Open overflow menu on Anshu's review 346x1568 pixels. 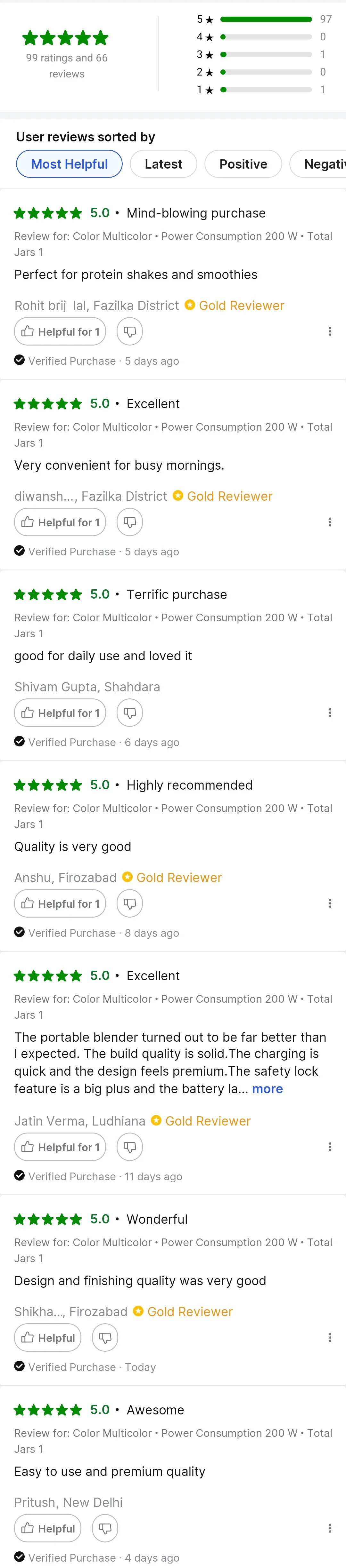tap(330, 903)
